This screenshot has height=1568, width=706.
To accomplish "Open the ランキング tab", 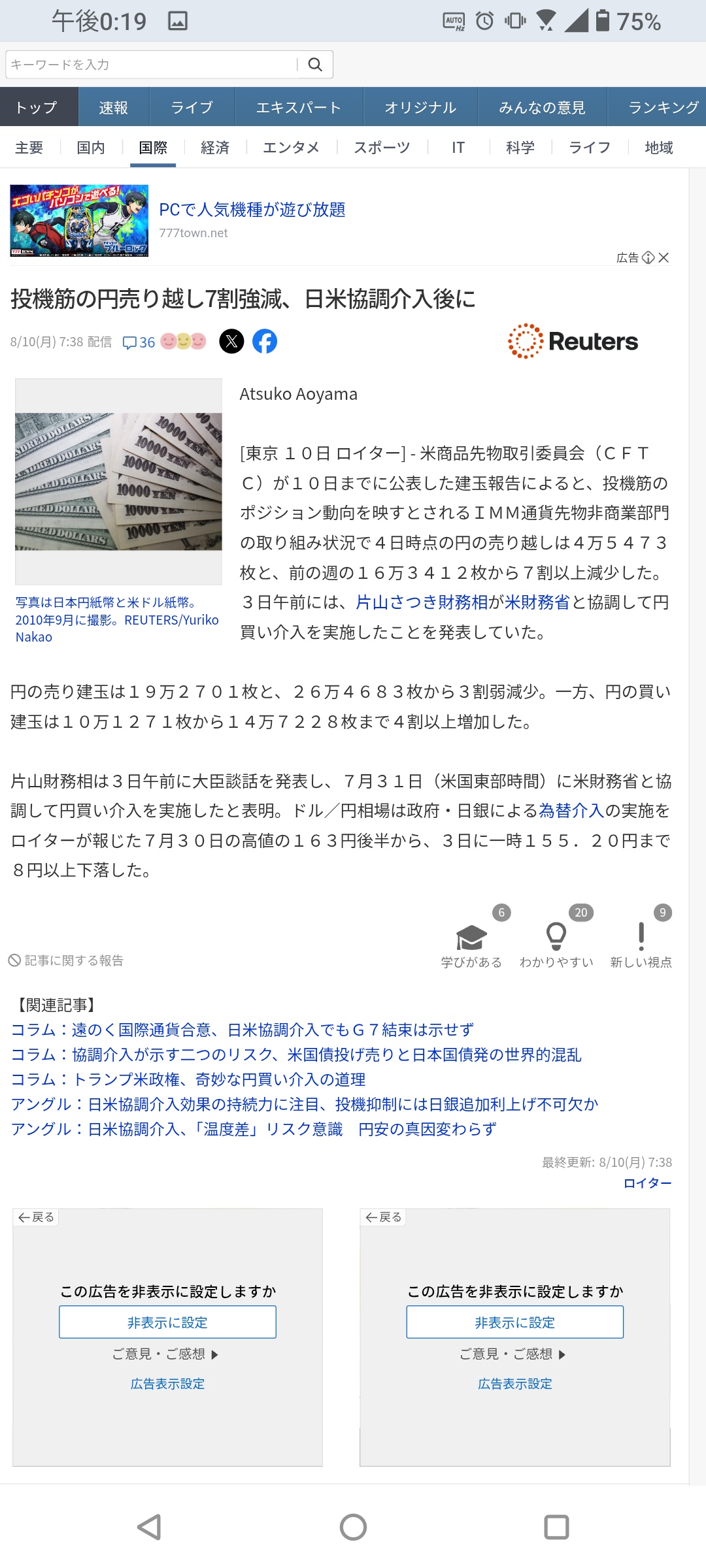I will (x=663, y=107).
